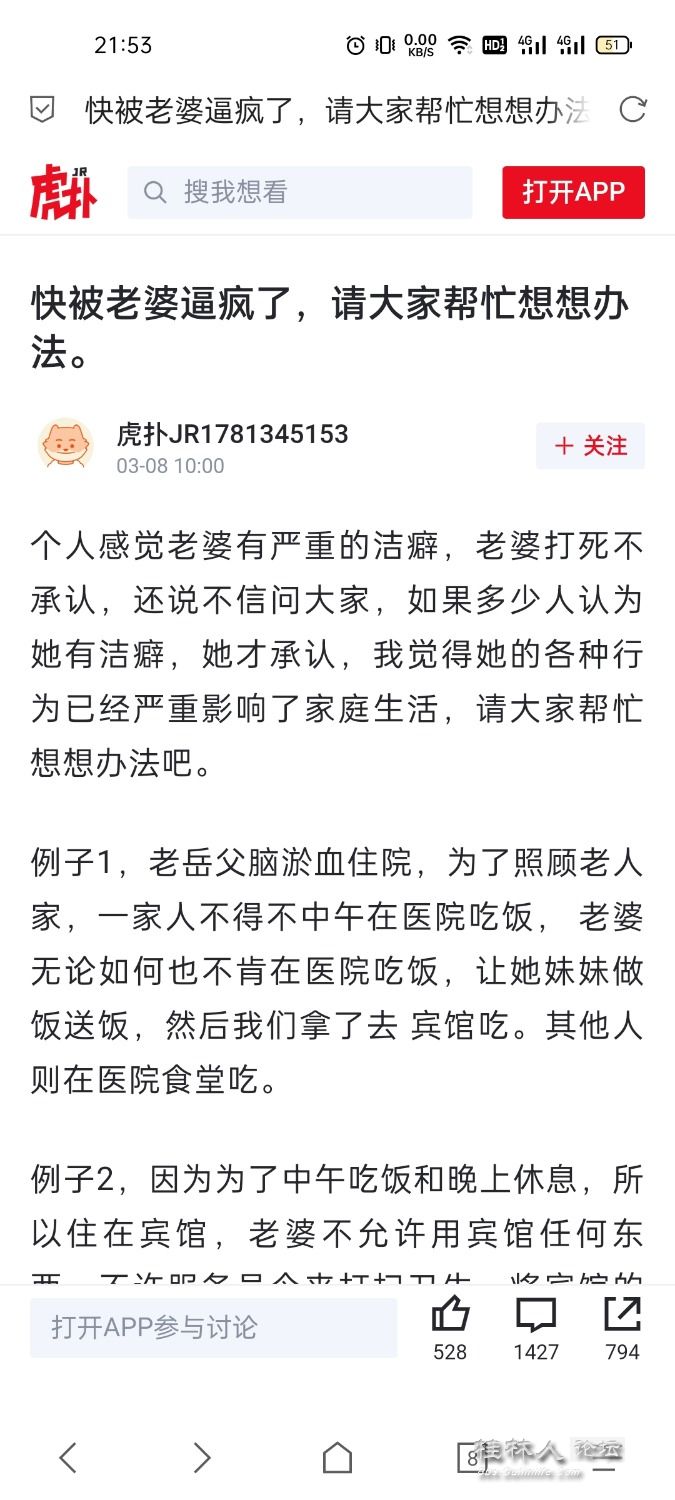Like this post with the thumbs-up icon

450,1315
